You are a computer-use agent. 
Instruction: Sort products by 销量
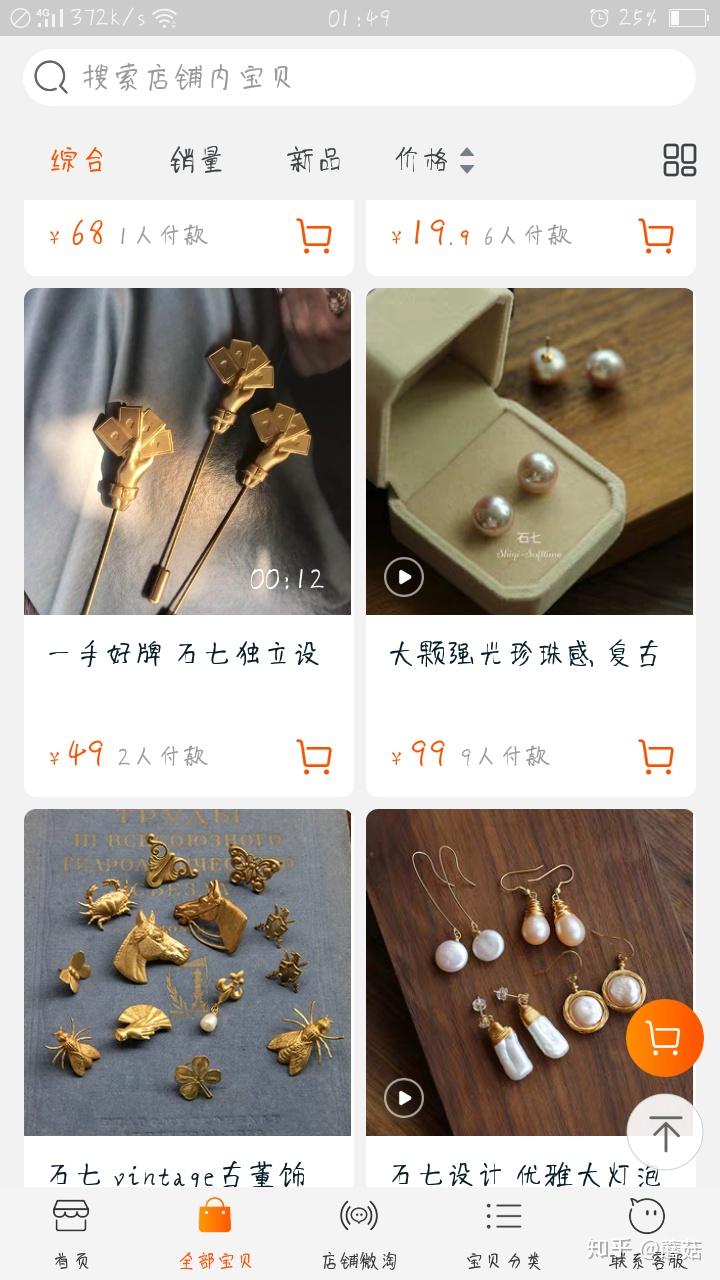(196, 160)
